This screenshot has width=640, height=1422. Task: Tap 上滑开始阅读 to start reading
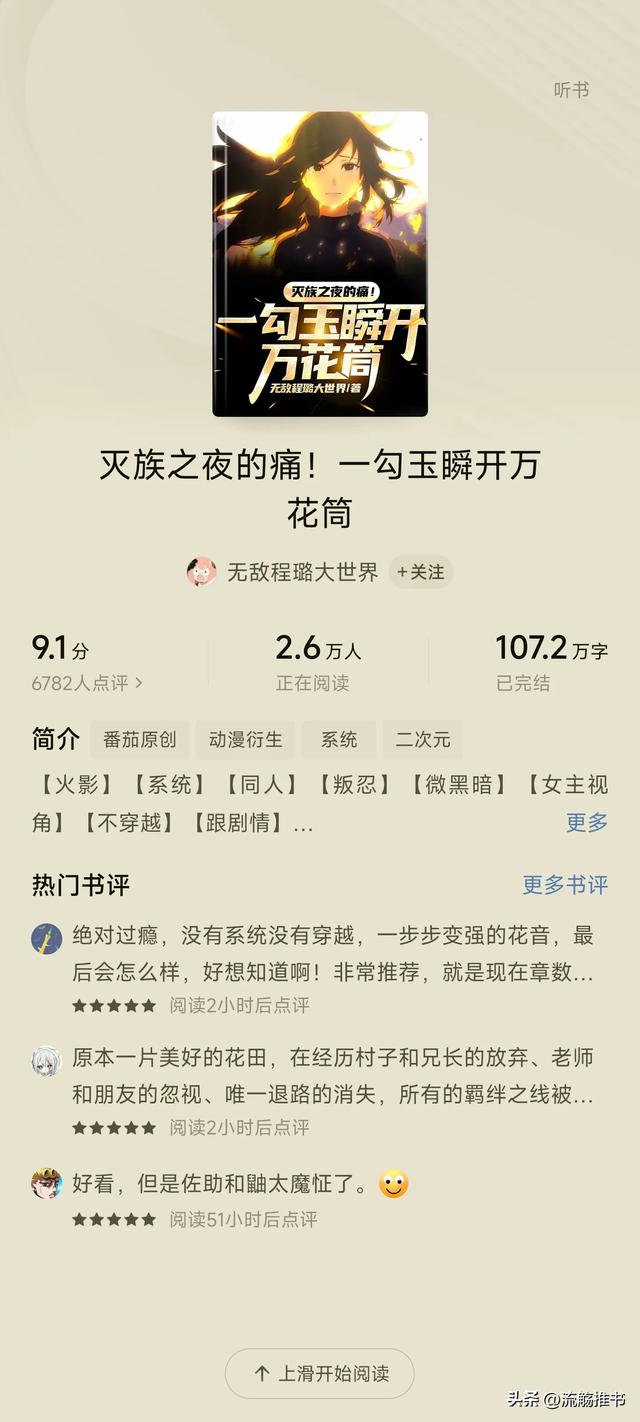coord(320,1373)
